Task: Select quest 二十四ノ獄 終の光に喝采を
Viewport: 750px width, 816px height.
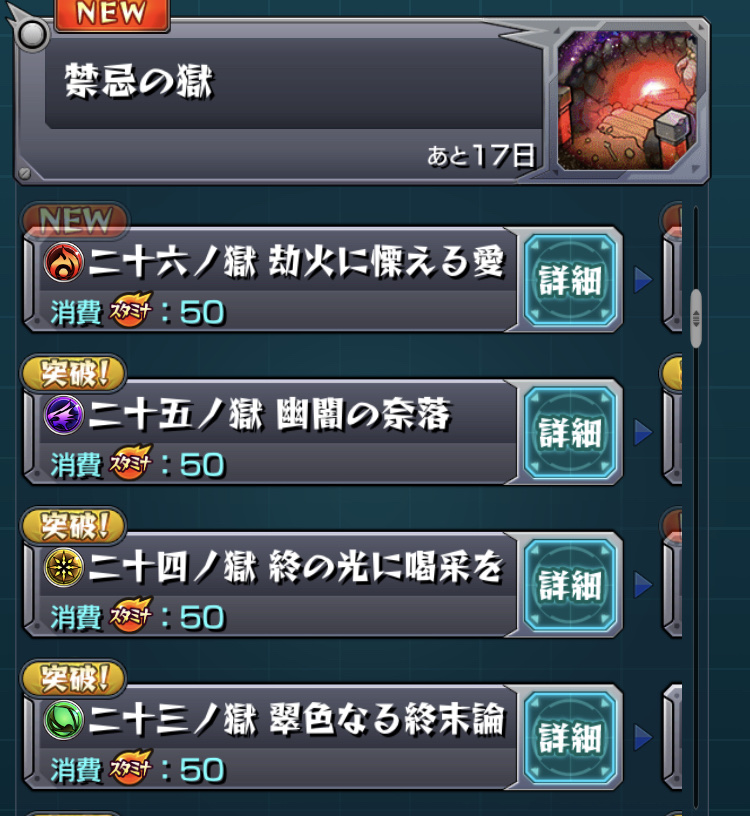Action: coord(275,587)
